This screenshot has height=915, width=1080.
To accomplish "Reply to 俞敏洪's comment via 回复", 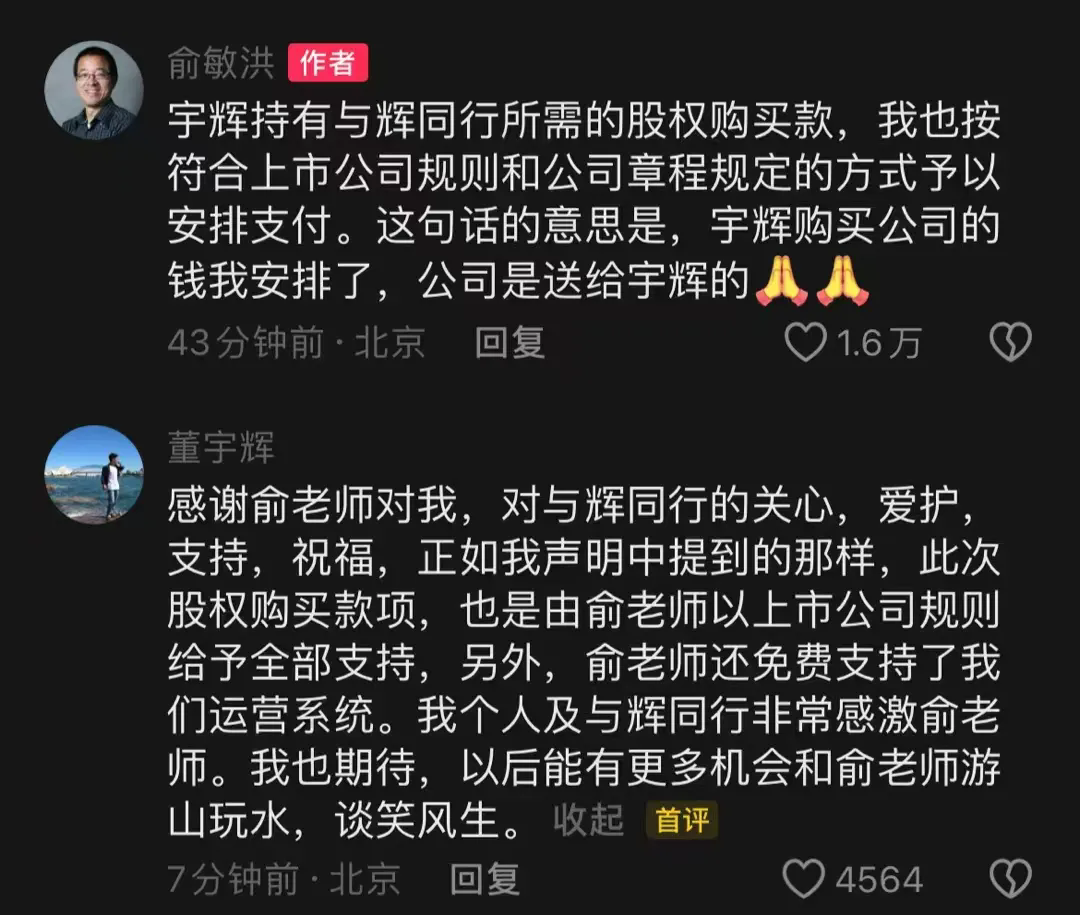I will 510,342.
